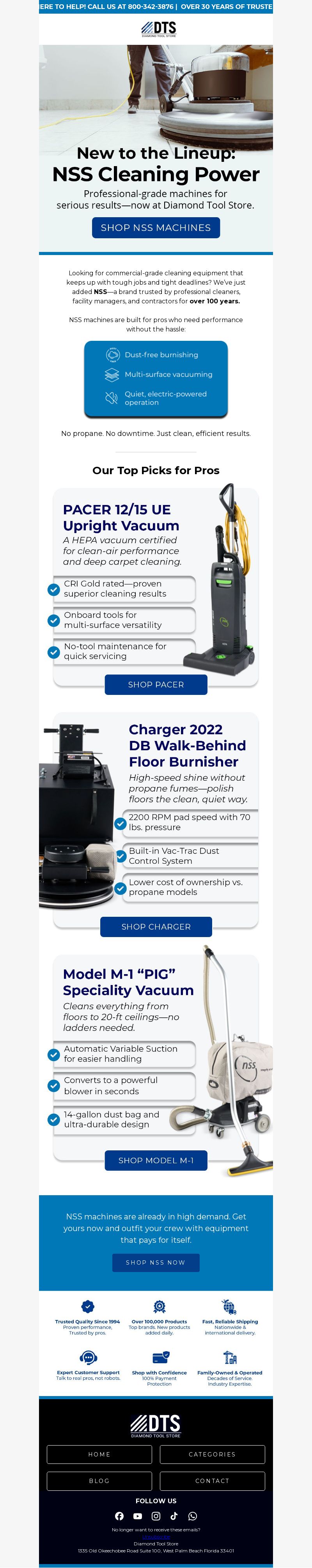Viewport: 312px width, 1568px height.
Task: Open the Facebook icon under Follow Us
Action: coord(119,1516)
